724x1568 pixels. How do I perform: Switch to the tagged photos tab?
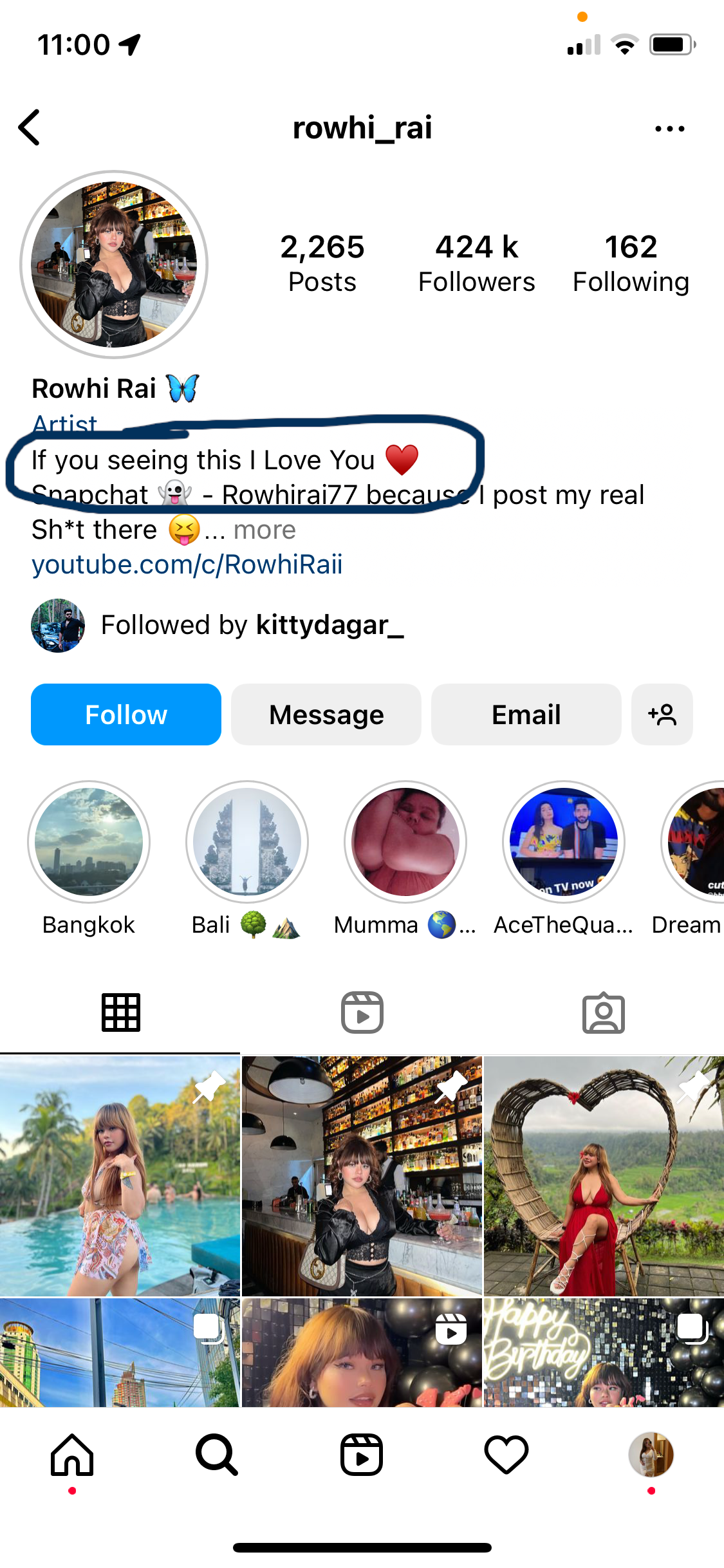603,1013
